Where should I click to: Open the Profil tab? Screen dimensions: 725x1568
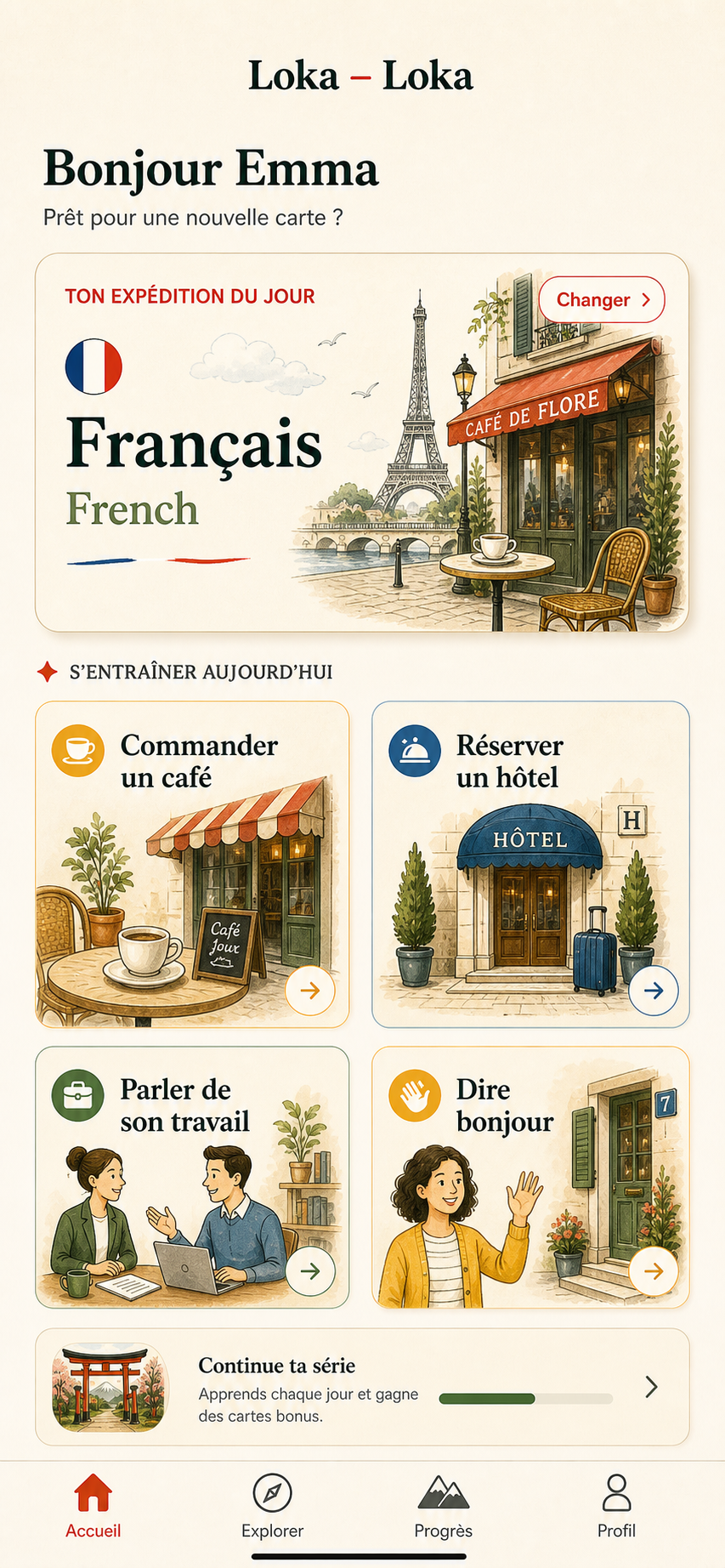[616, 1506]
